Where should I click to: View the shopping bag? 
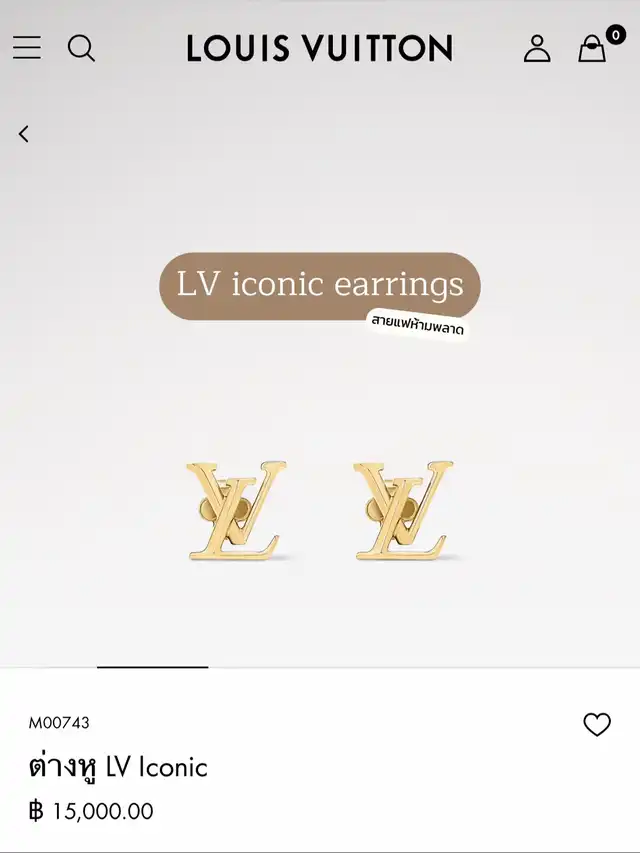pyautogui.click(x=593, y=48)
